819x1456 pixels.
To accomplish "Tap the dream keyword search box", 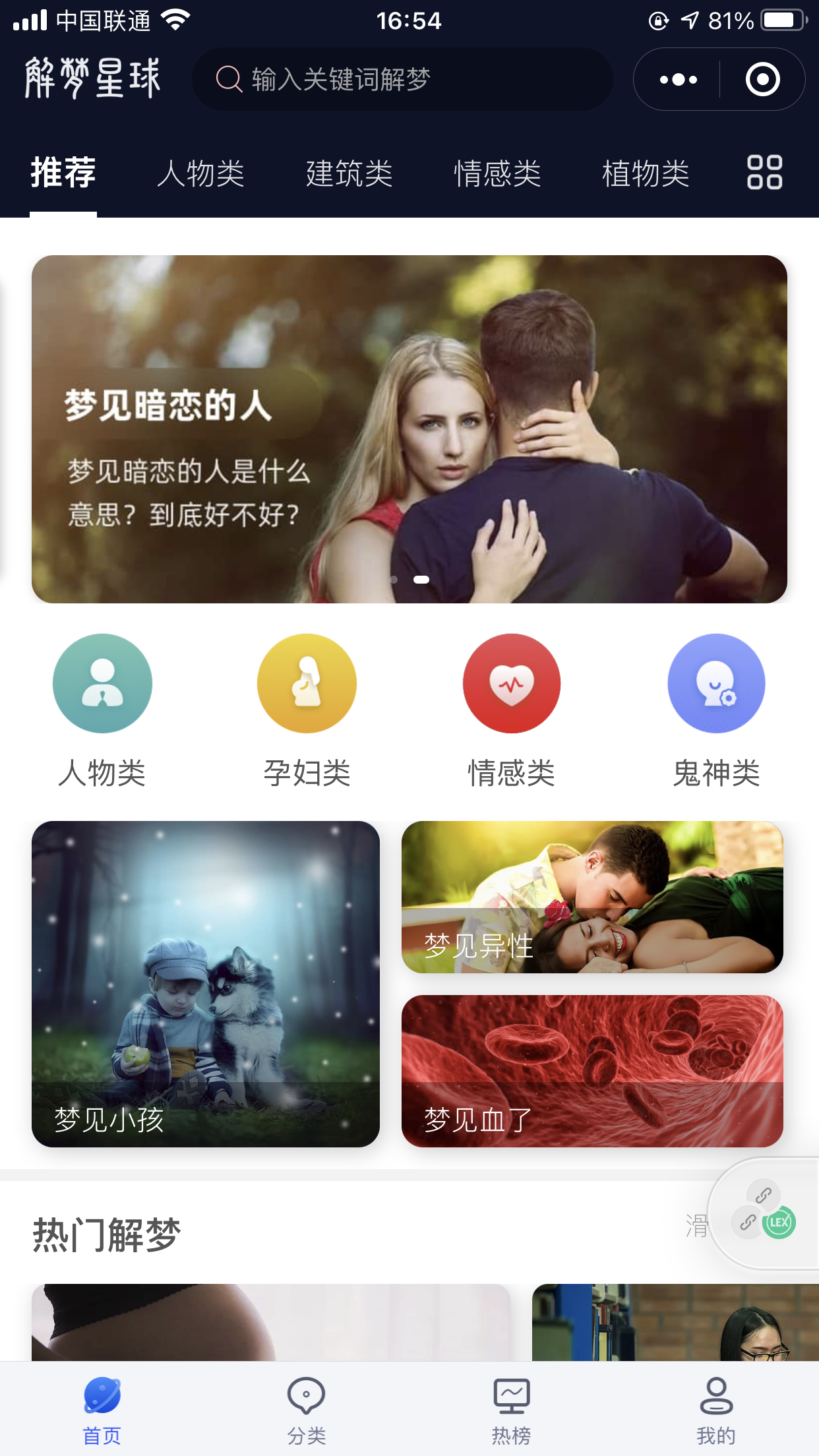I will [402, 79].
